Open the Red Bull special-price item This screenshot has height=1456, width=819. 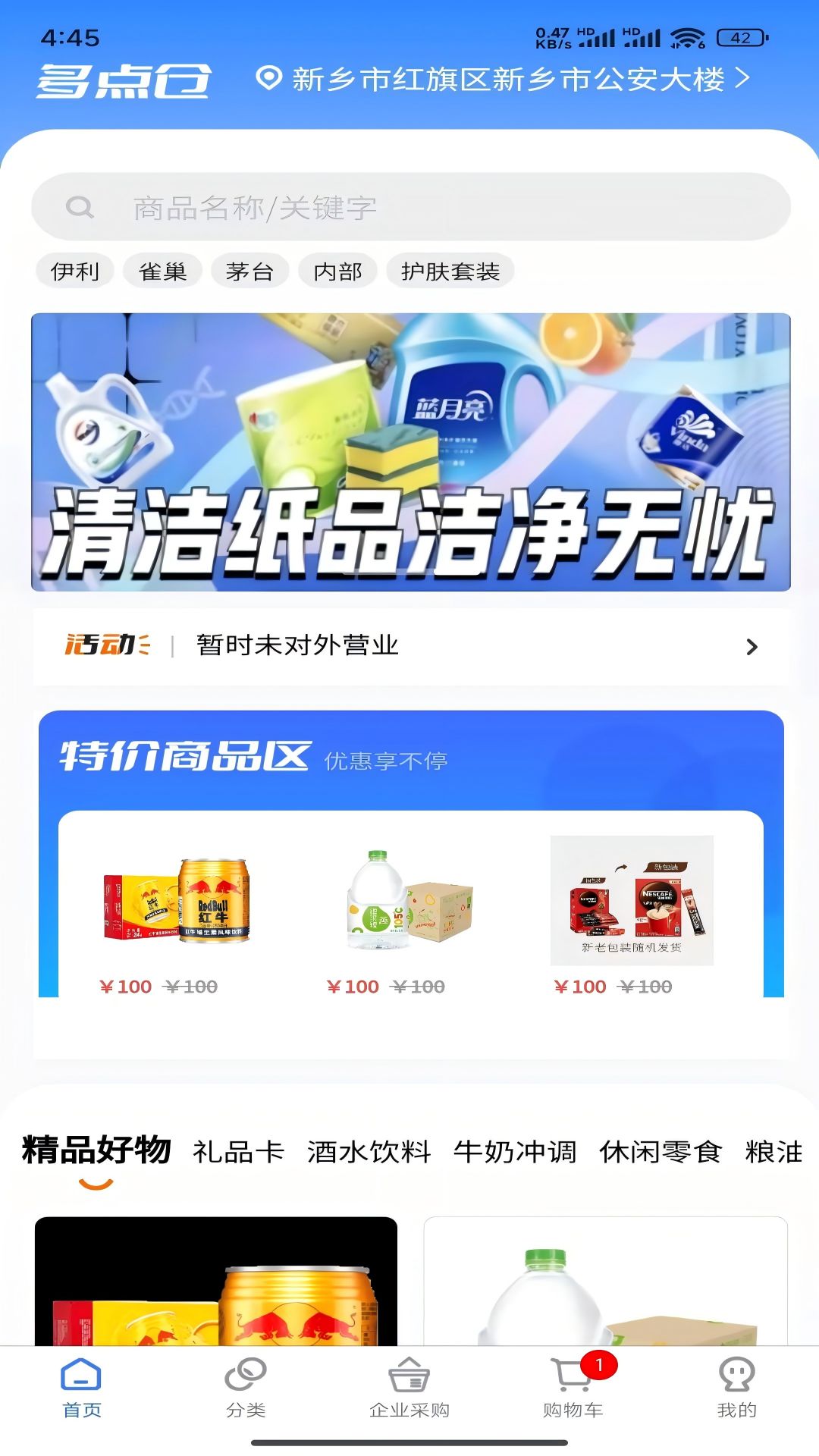[x=176, y=916]
